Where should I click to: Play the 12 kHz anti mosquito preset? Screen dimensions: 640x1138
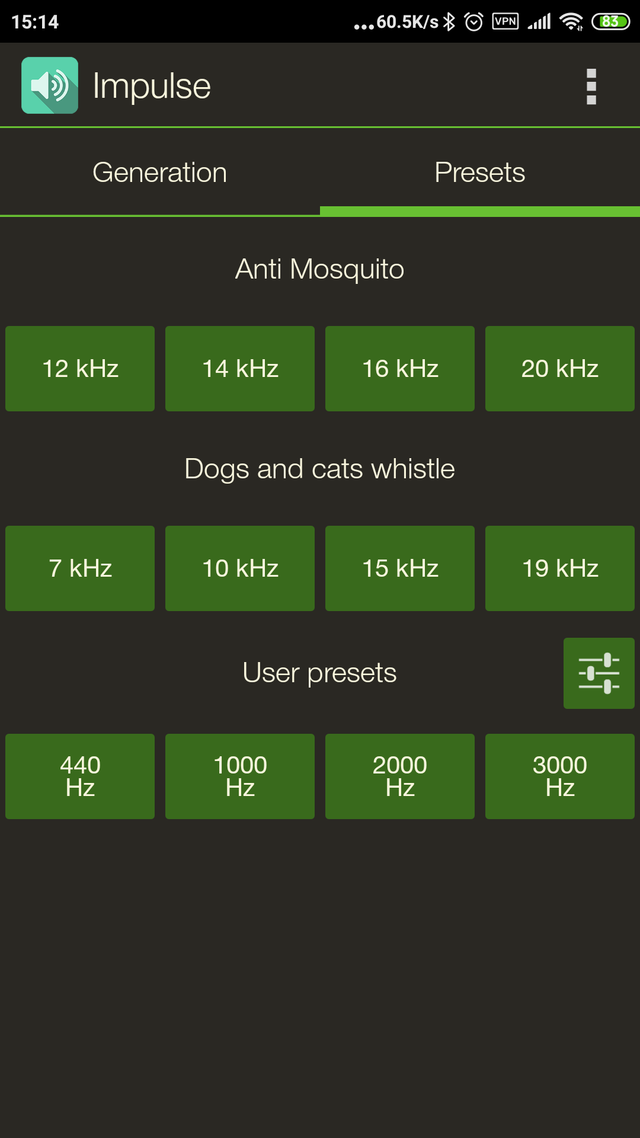(x=80, y=369)
